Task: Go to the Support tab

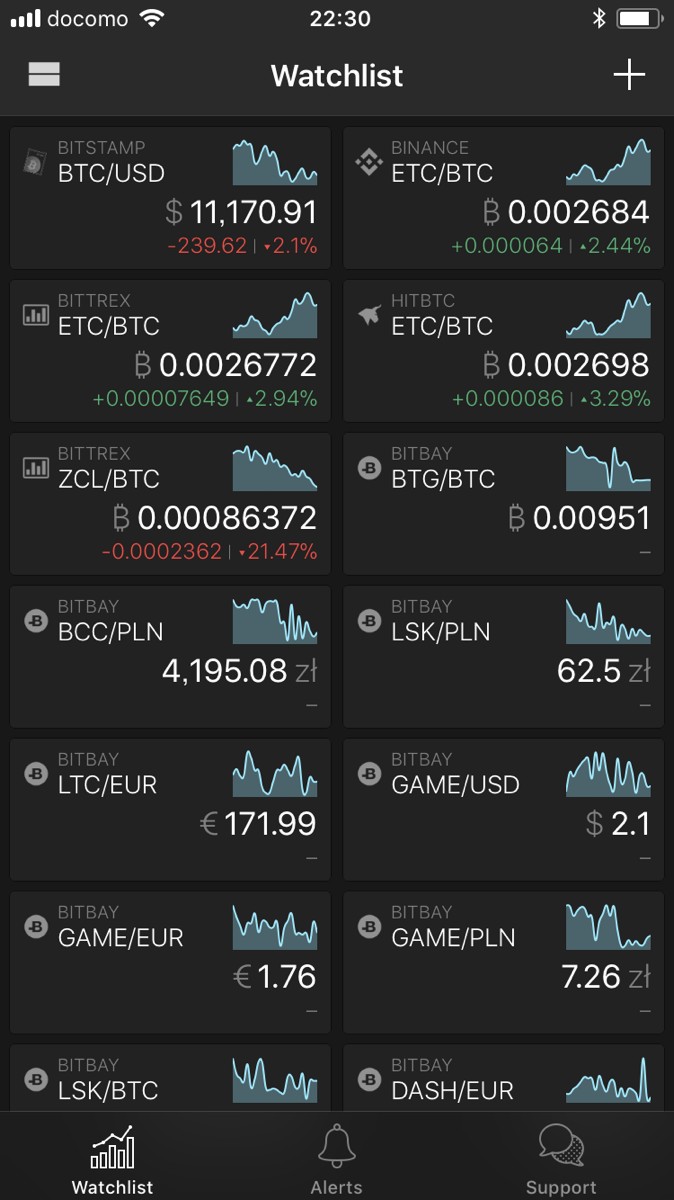Action: coord(561,1160)
